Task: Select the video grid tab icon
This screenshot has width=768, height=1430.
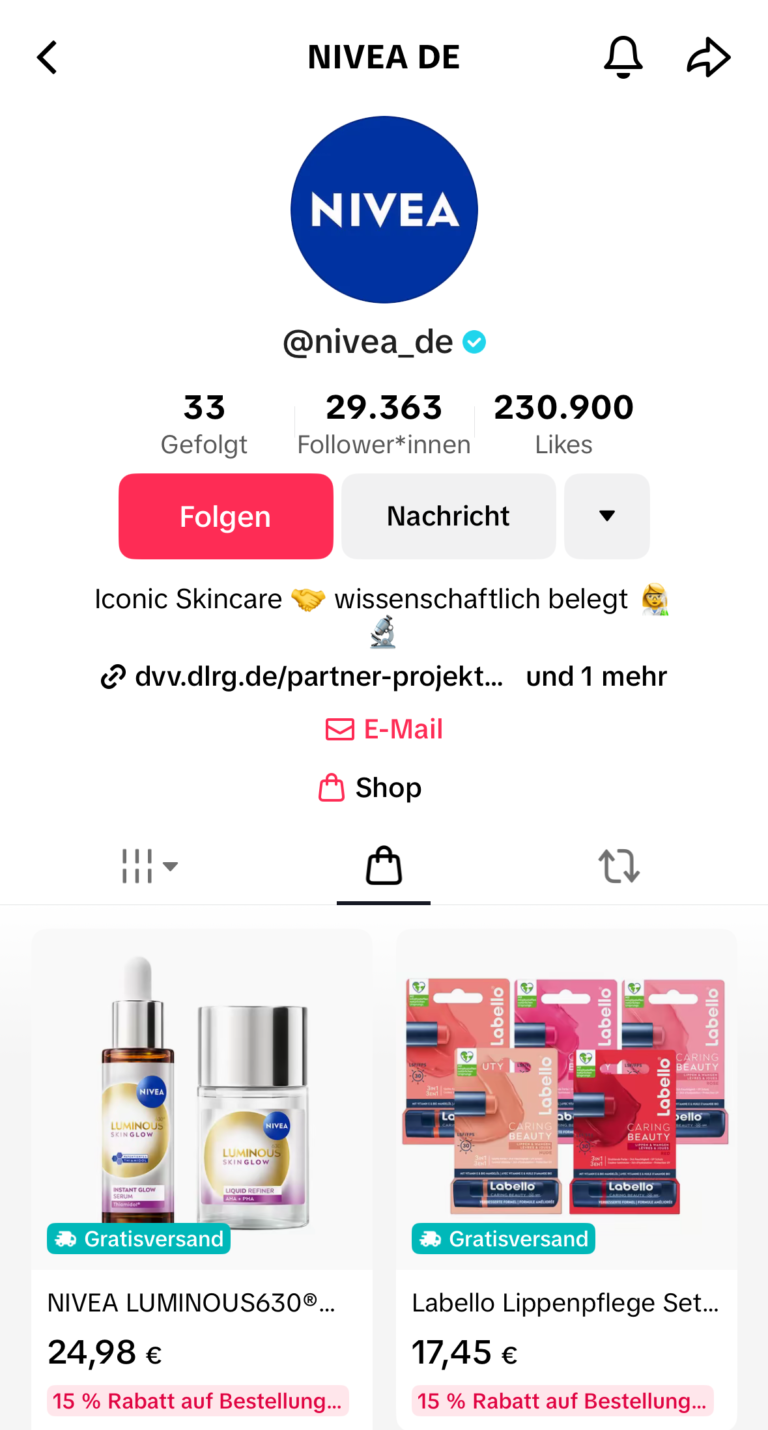Action: click(136, 865)
